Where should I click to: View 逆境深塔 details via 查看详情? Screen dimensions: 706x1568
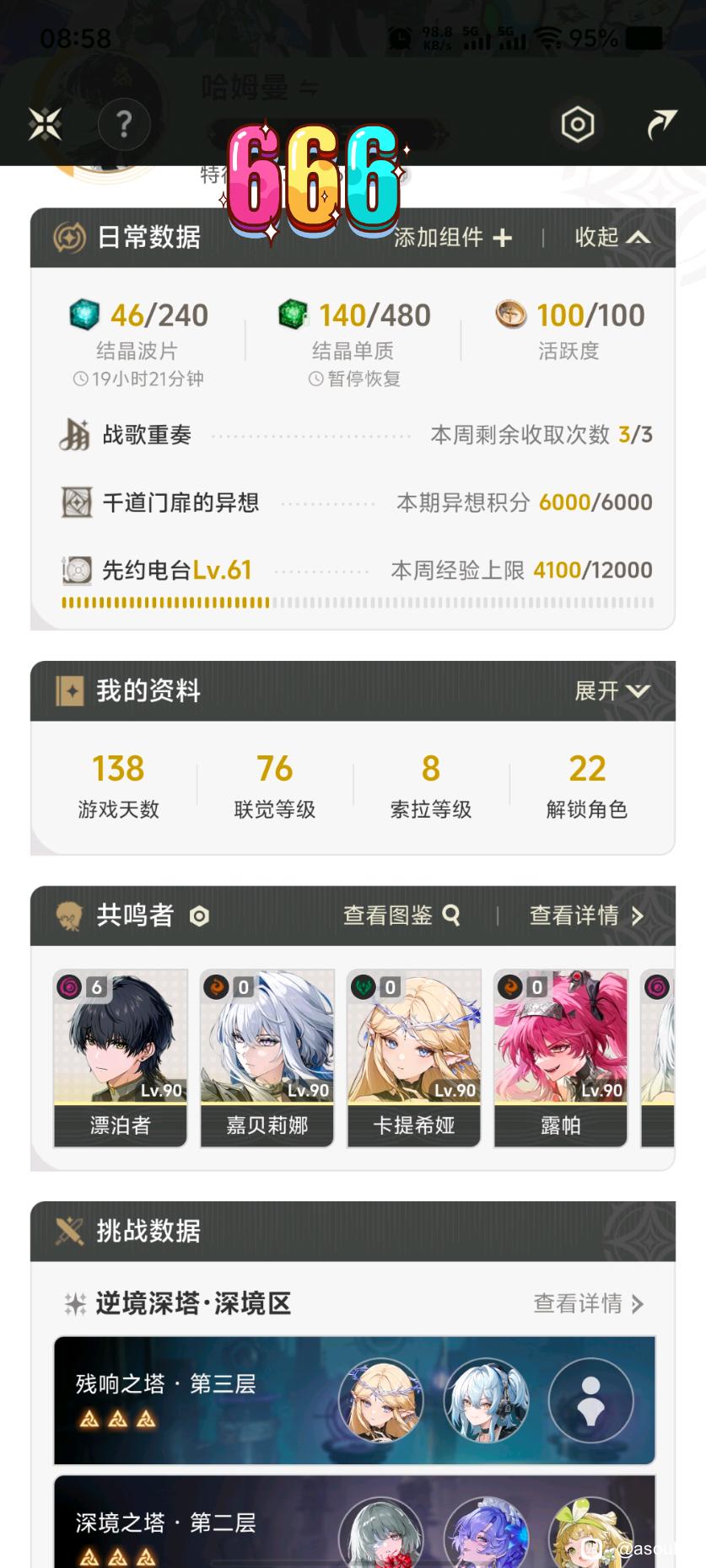pyautogui.click(x=589, y=1304)
